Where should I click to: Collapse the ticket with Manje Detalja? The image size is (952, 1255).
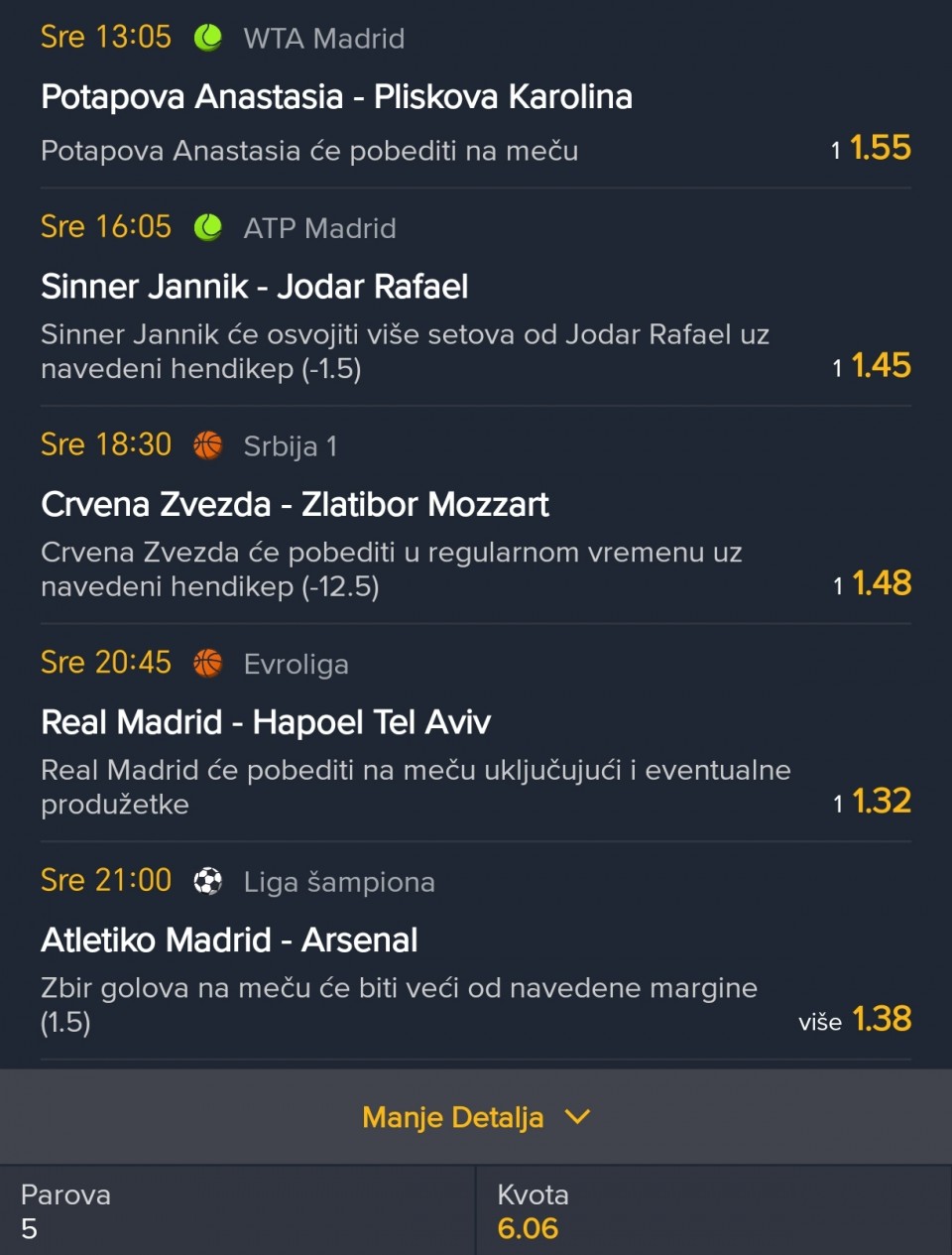coord(476,1117)
